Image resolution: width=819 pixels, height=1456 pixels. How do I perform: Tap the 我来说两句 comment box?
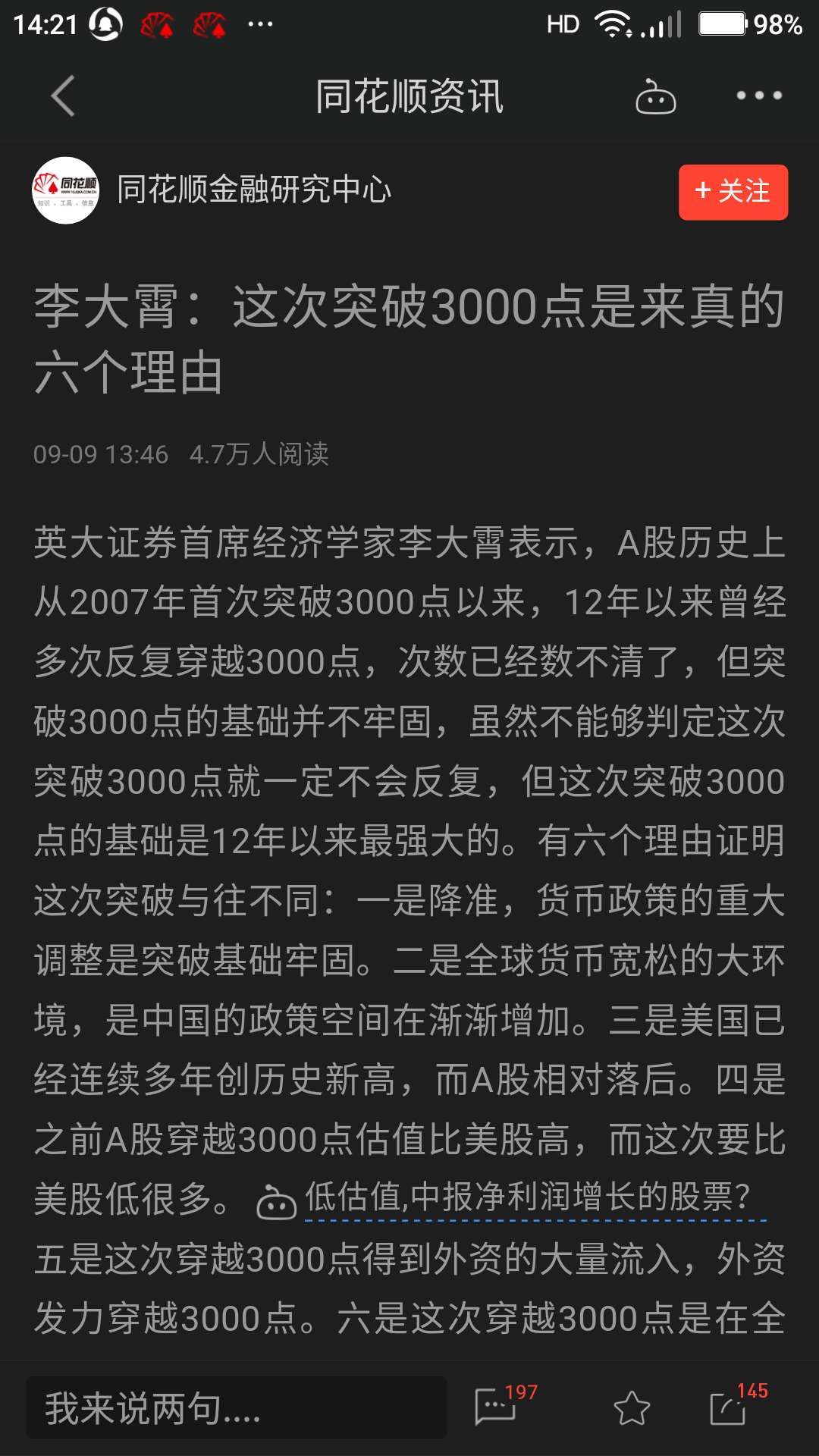coord(237,1408)
